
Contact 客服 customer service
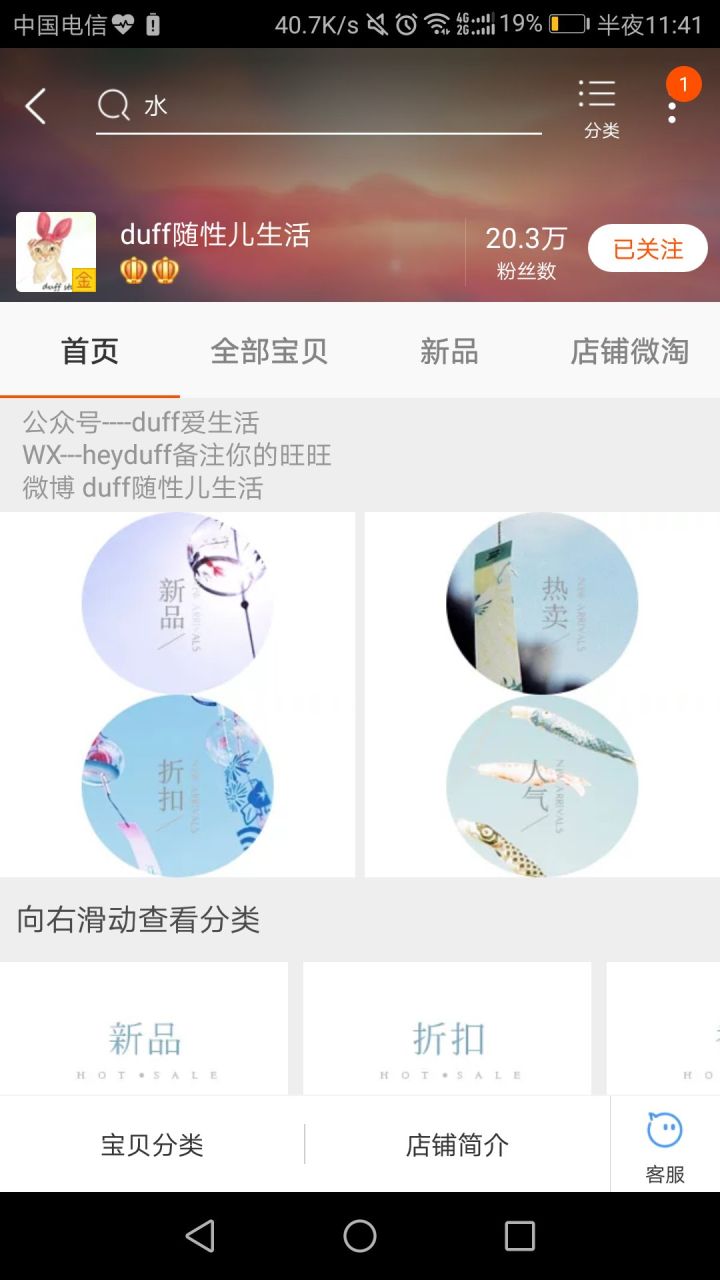coord(665,1146)
